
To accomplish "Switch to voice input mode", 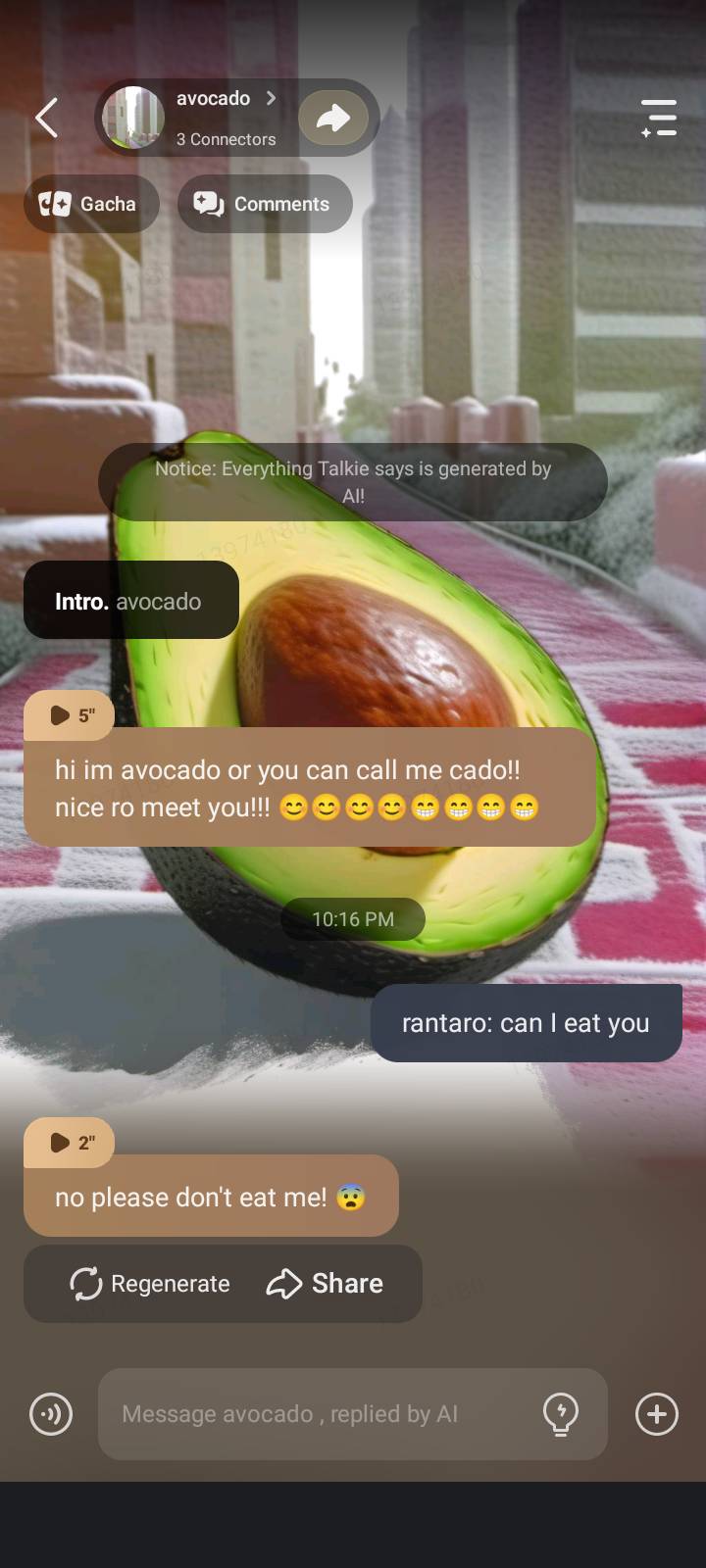I will (51, 1414).
